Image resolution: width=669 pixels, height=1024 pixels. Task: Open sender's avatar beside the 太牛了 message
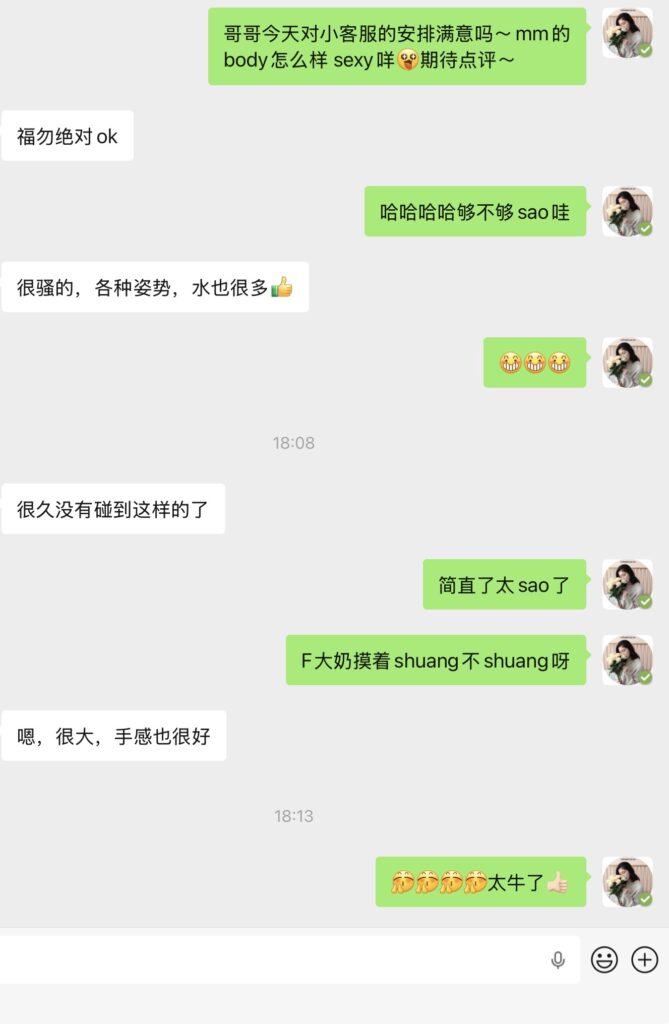click(627, 882)
